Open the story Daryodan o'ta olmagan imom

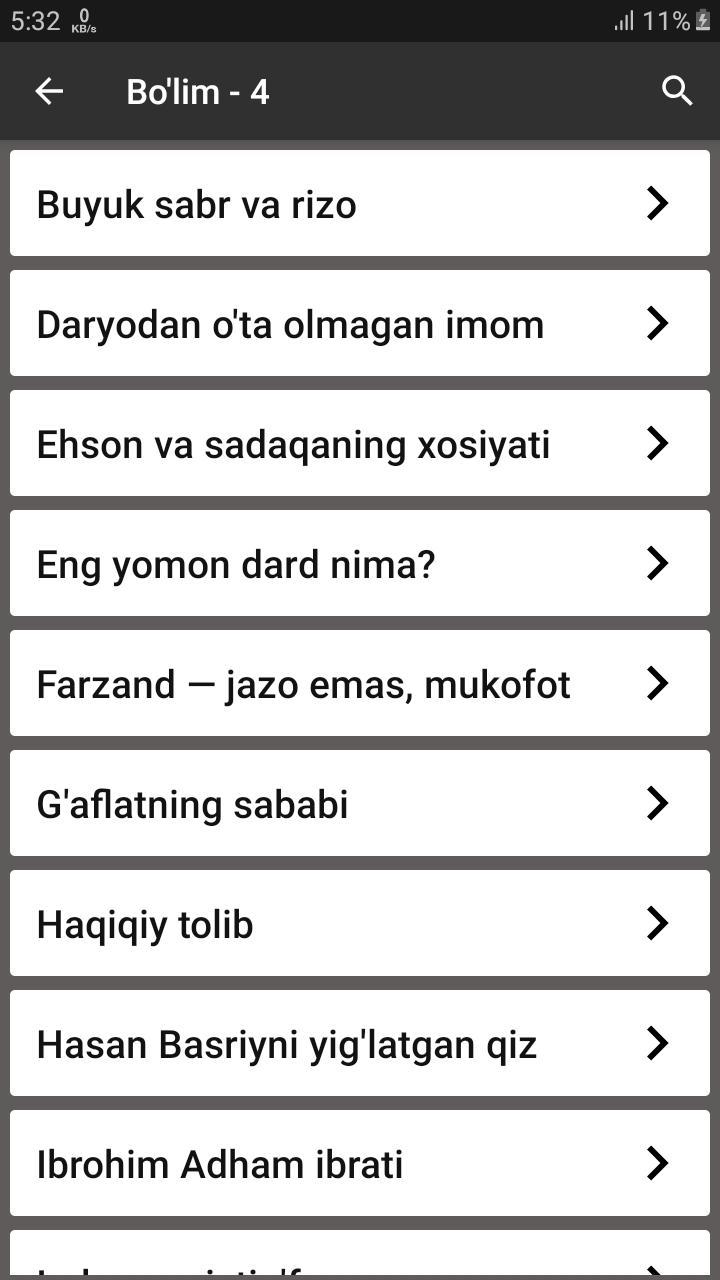[x=290, y=323]
